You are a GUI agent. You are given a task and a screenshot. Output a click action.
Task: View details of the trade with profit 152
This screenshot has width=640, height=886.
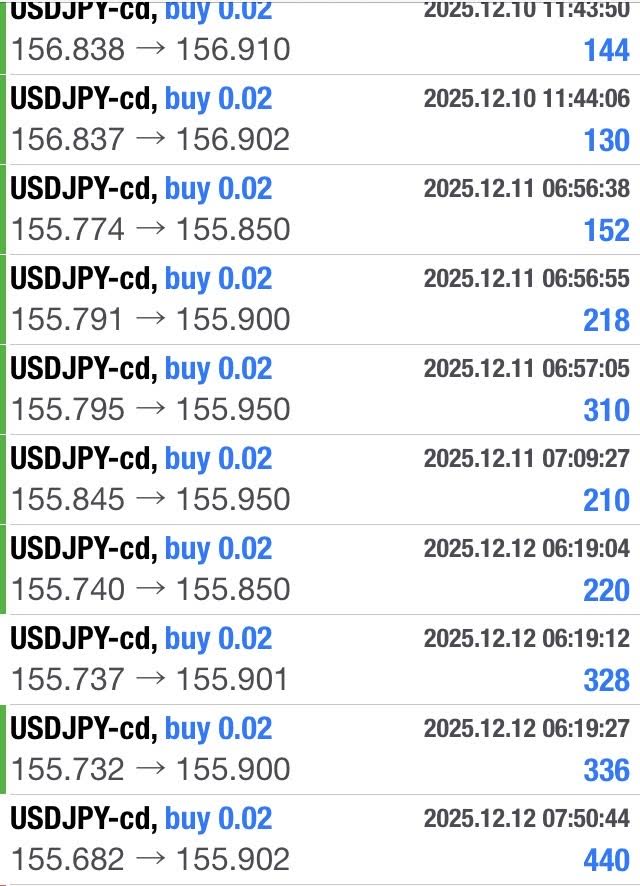[x=320, y=209]
